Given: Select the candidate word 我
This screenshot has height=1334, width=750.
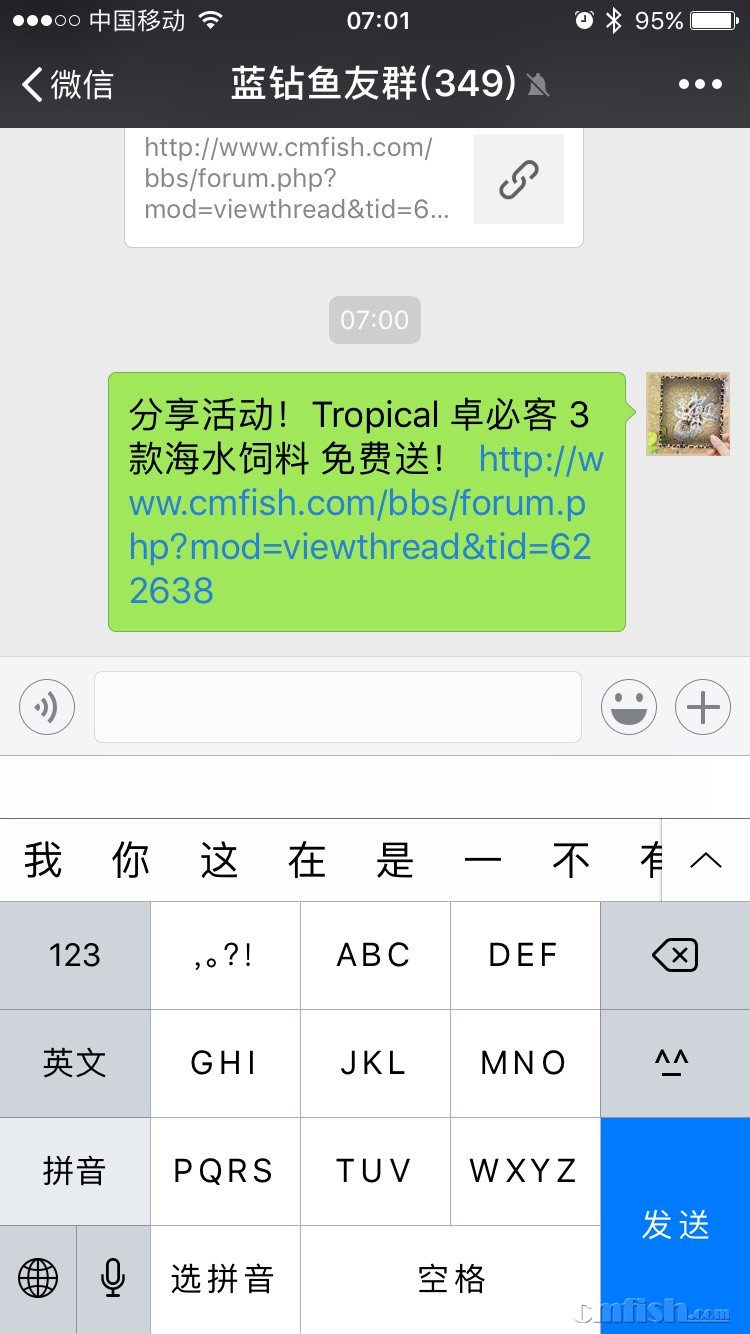Looking at the screenshot, I should (43, 860).
